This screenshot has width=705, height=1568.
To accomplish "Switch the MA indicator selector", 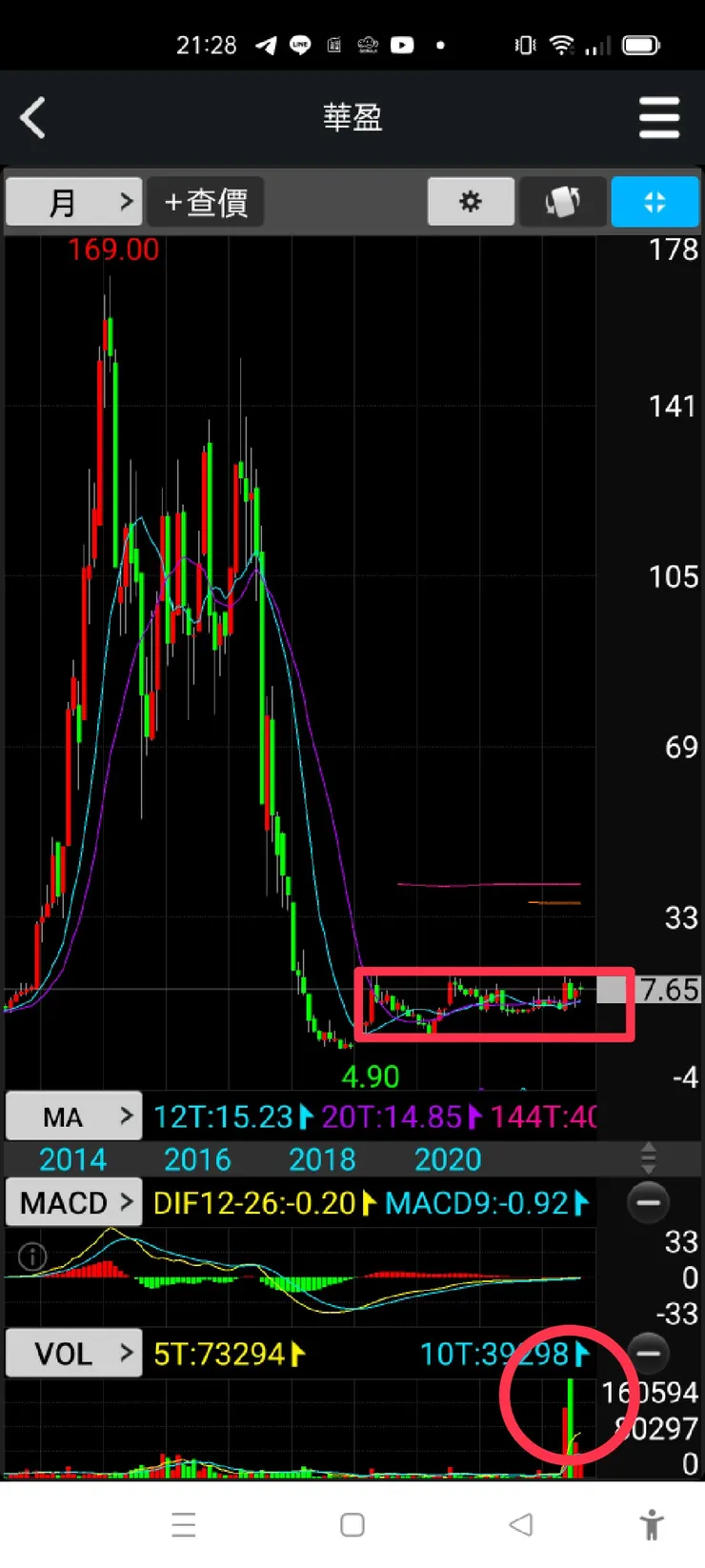I will (x=74, y=1116).
